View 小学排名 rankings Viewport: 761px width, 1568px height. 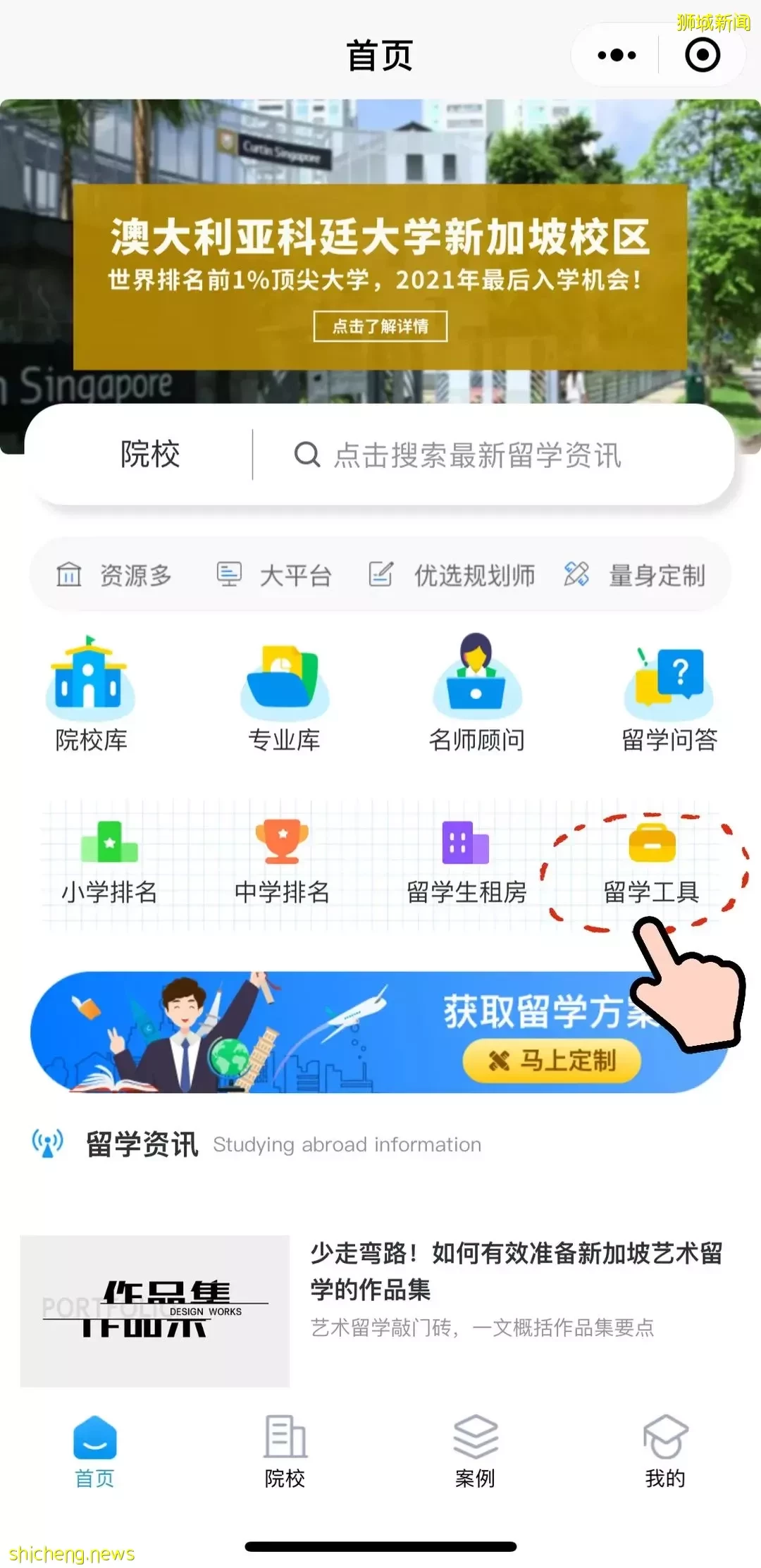pyautogui.click(x=109, y=863)
